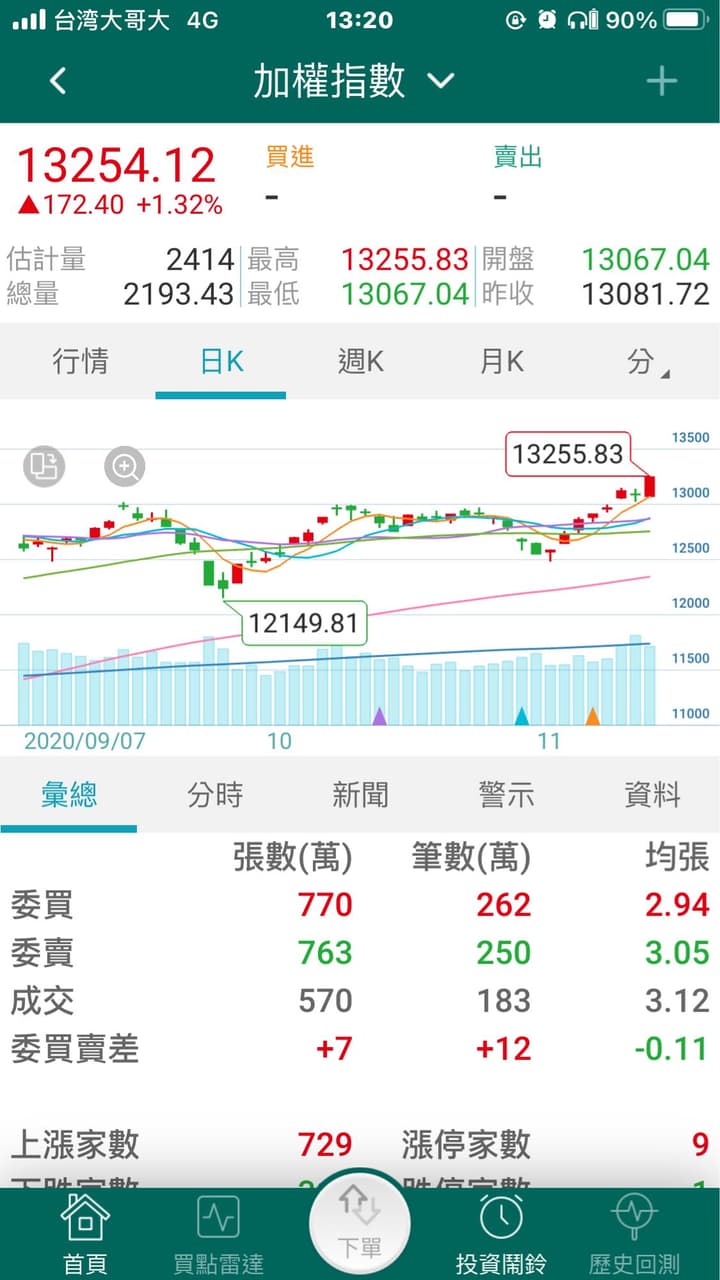Viewport: 720px width, 1280px height.
Task: Tap the chart layout toggle icon
Action: (44, 467)
